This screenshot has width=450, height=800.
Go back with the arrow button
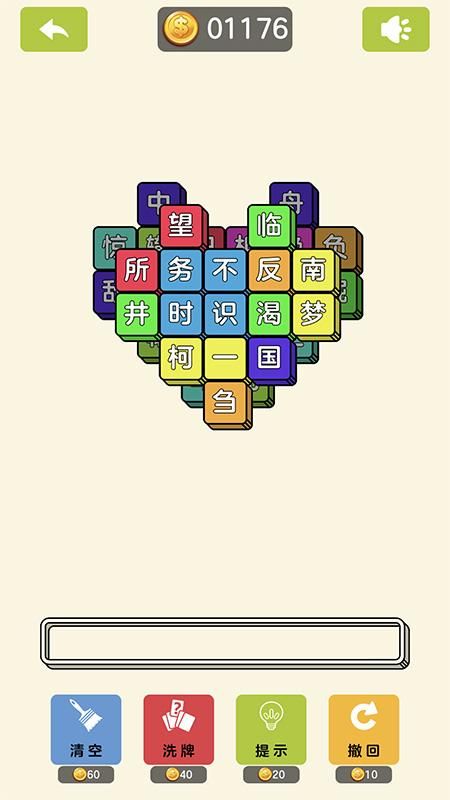pyautogui.click(x=54, y=29)
